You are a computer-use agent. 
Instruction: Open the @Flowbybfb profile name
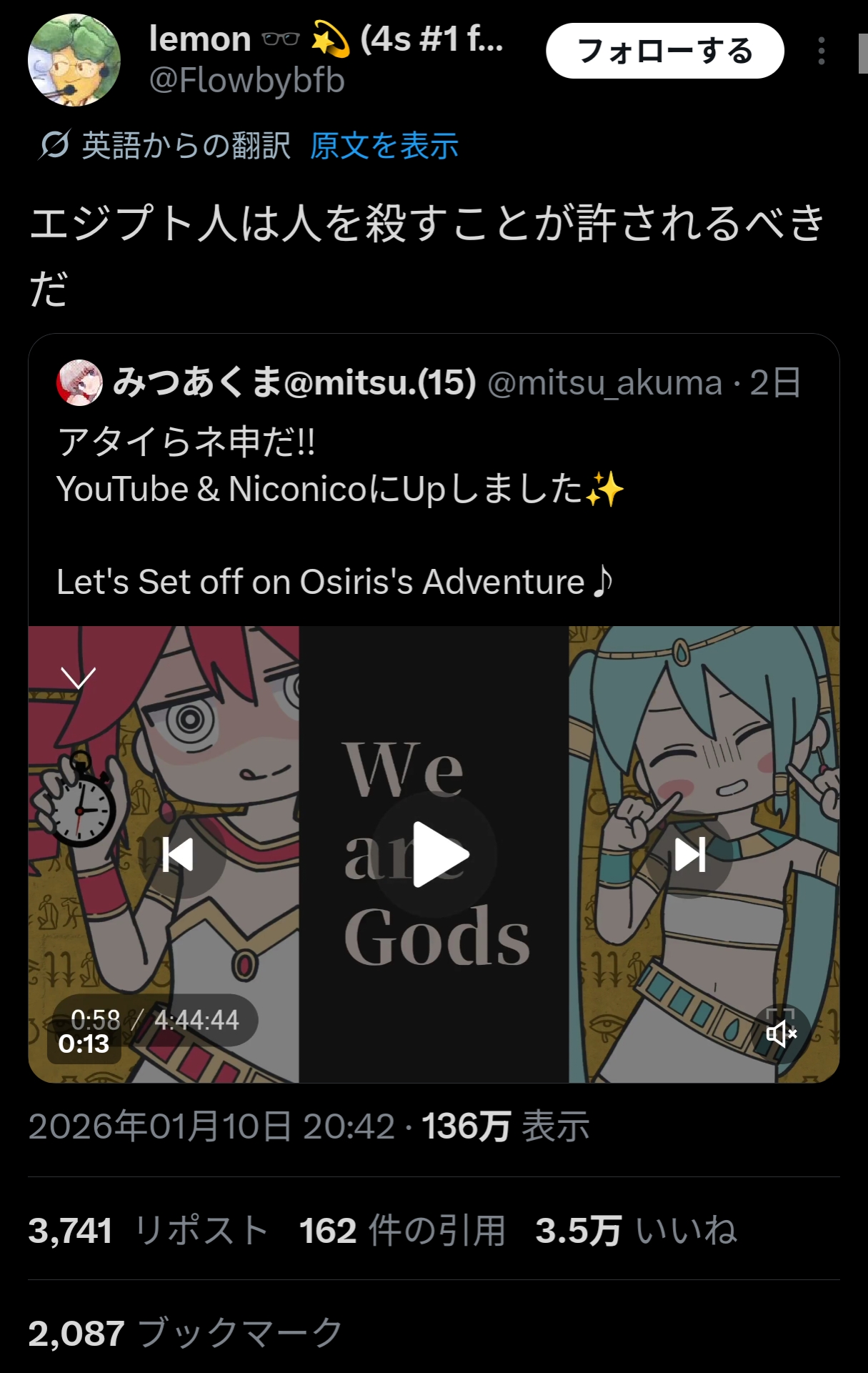(246, 80)
